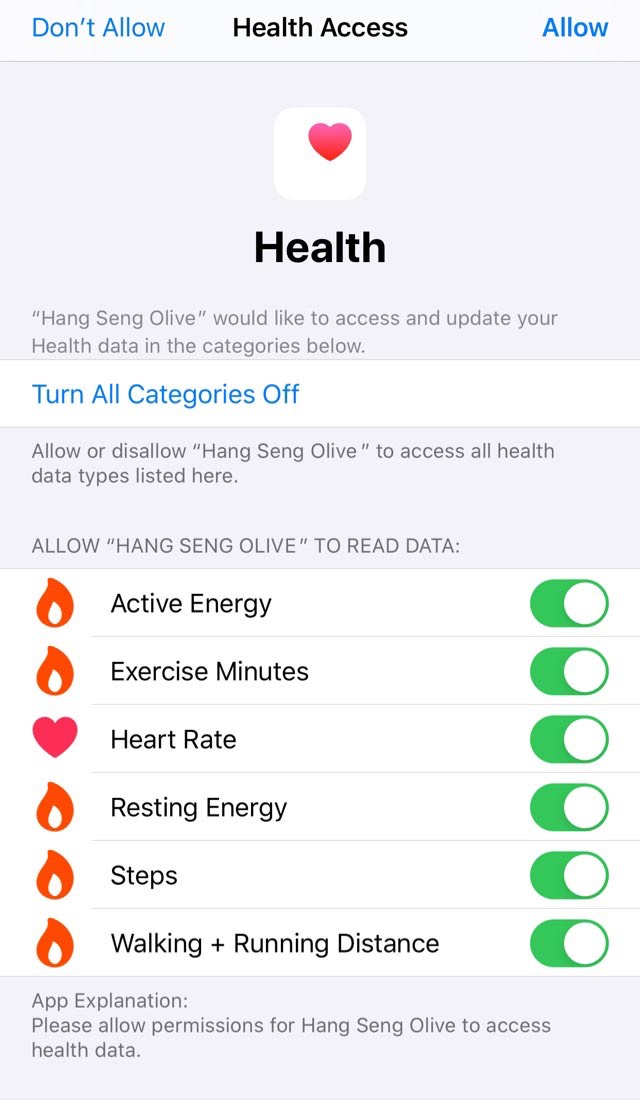
Task: Disable the Resting Energy toggle
Action: [569, 807]
